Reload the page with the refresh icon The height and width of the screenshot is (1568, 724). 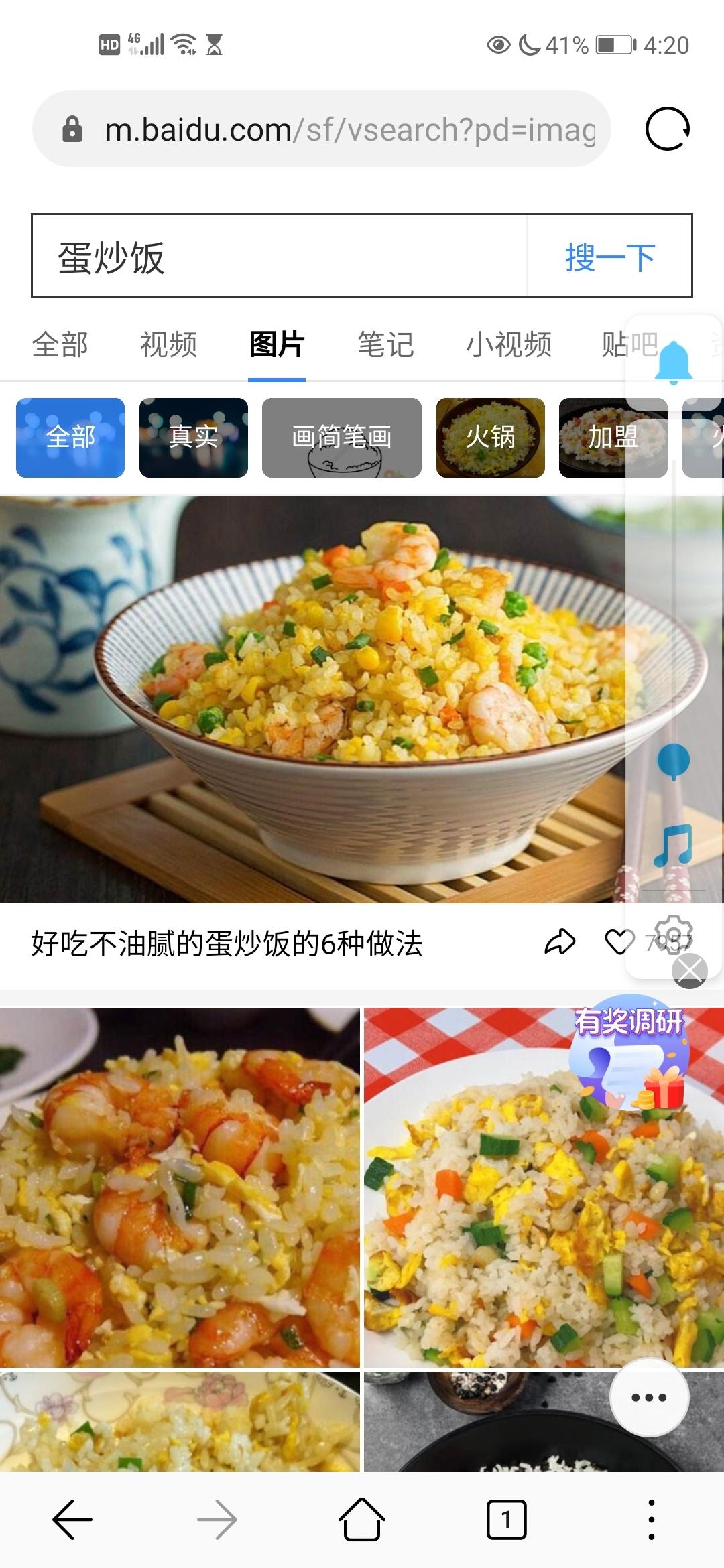668,129
